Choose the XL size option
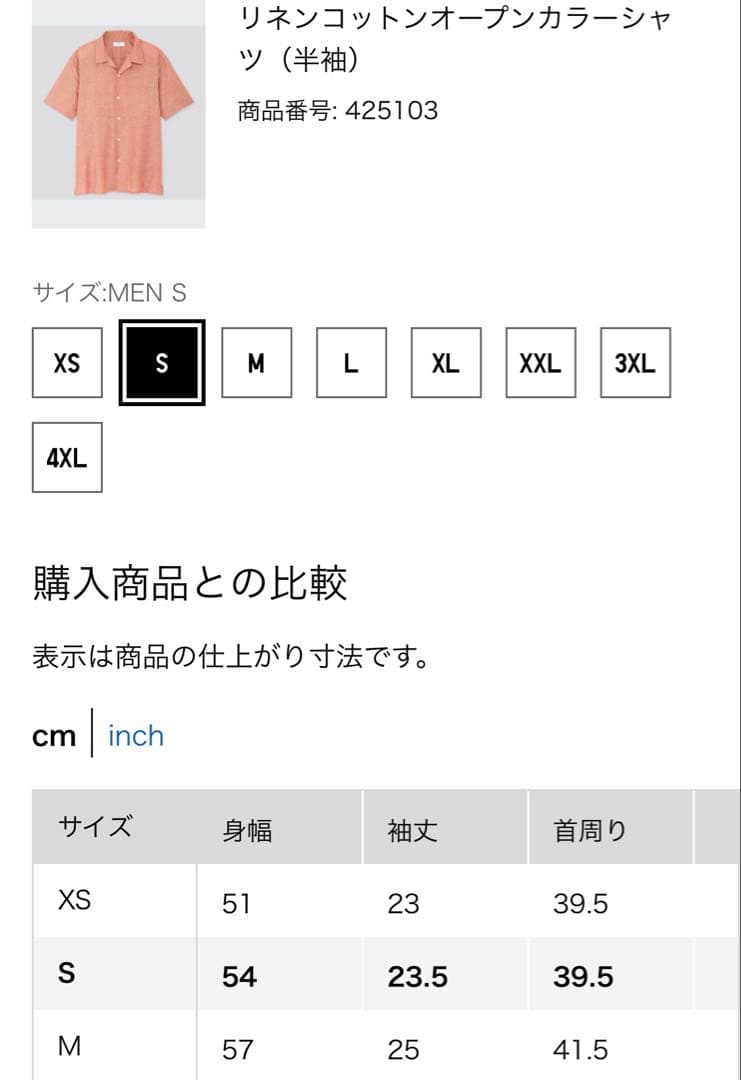The width and height of the screenshot is (741, 1080). pyautogui.click(x=446, y=363)
